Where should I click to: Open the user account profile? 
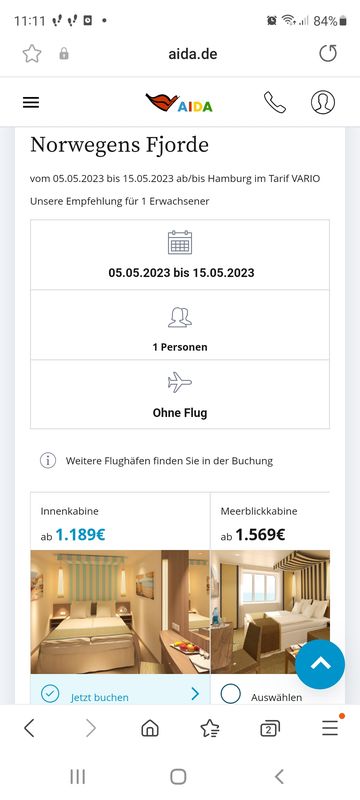tap(323, 103)
